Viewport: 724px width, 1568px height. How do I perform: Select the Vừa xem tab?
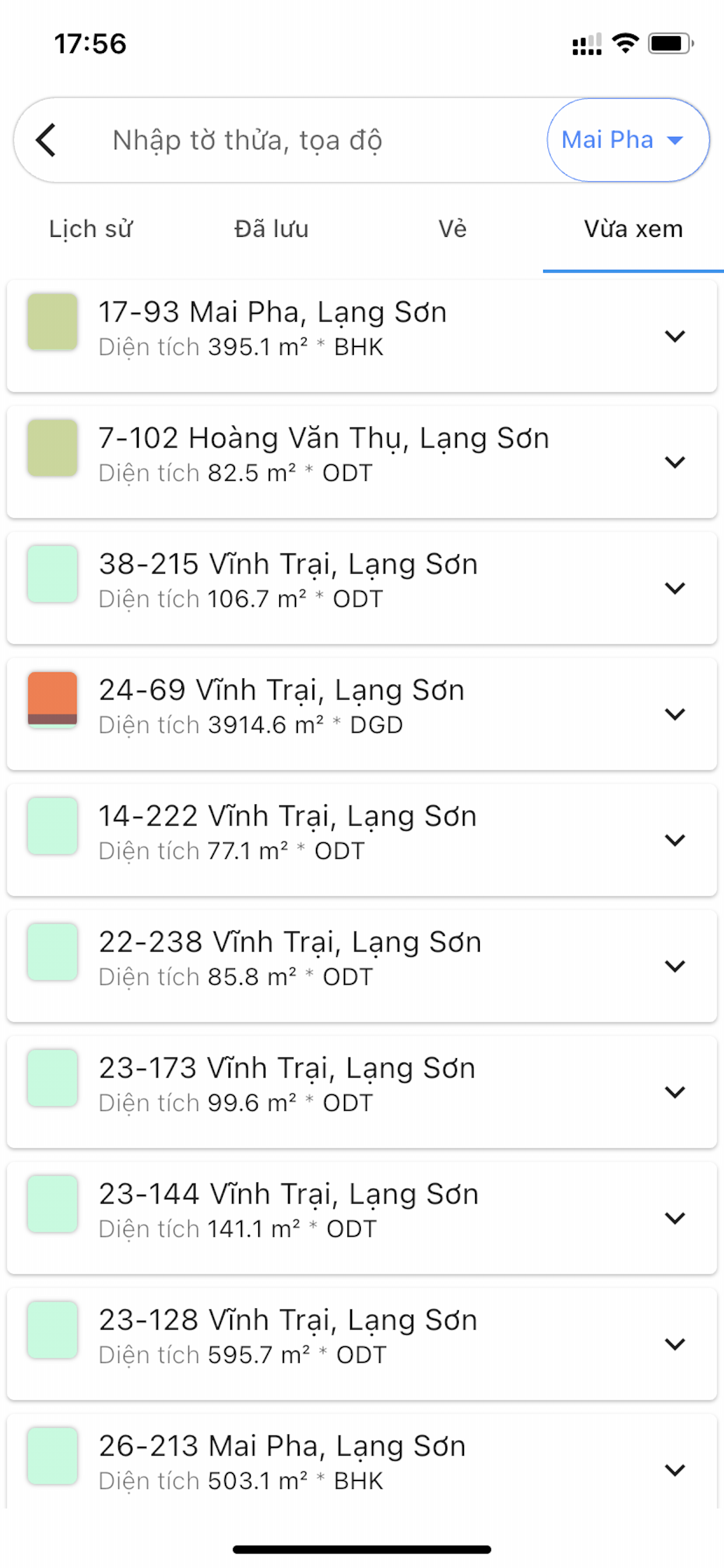[633, 229]
